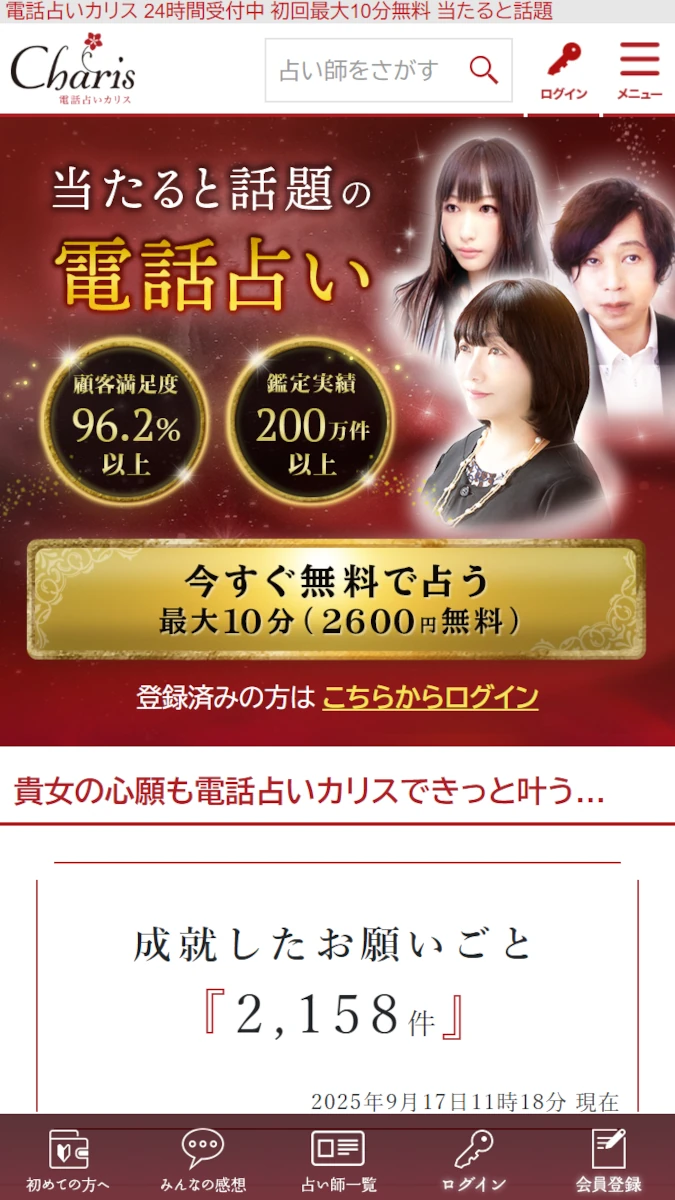Open 会員登録 in bottom bar
This screenshot has height=1200, width=675.
pyautogui.click(x=608, y=1160)
